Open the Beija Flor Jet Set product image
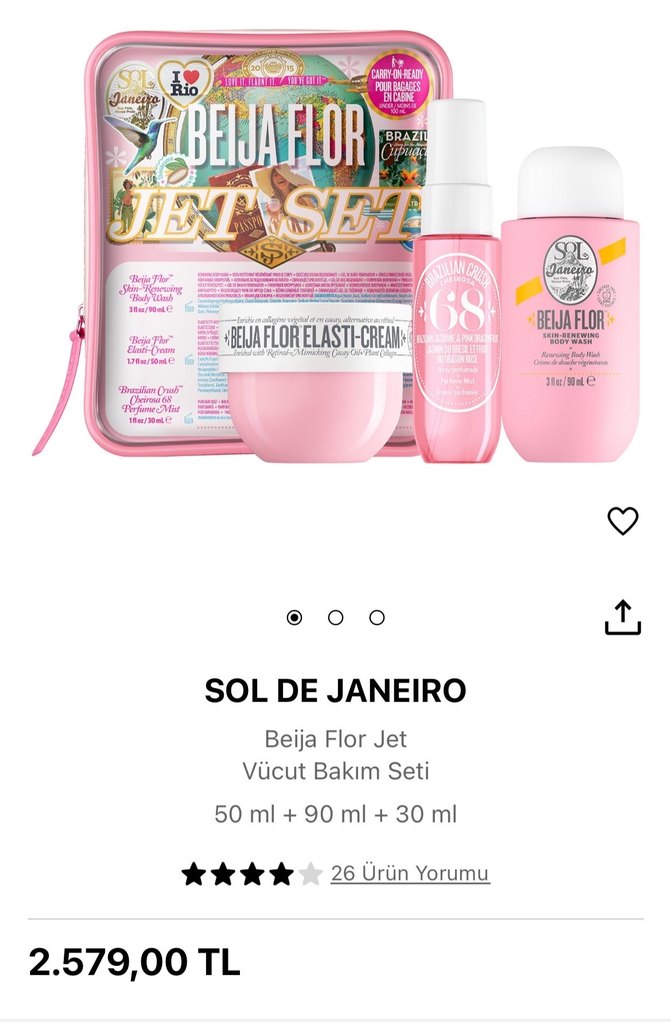671x1022 pixels. point(335,250)
